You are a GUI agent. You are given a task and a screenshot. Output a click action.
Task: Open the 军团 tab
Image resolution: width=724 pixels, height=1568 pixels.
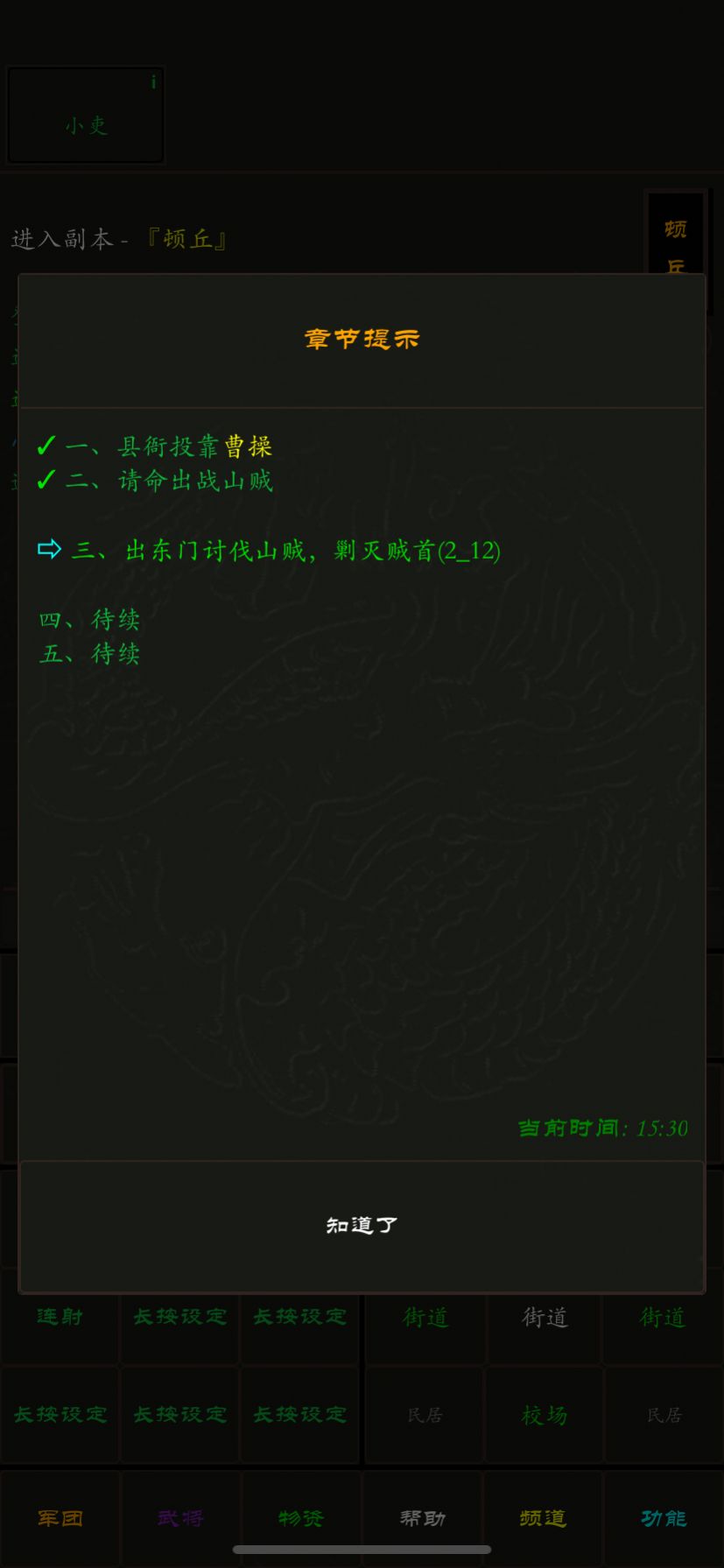[60, 1518]
